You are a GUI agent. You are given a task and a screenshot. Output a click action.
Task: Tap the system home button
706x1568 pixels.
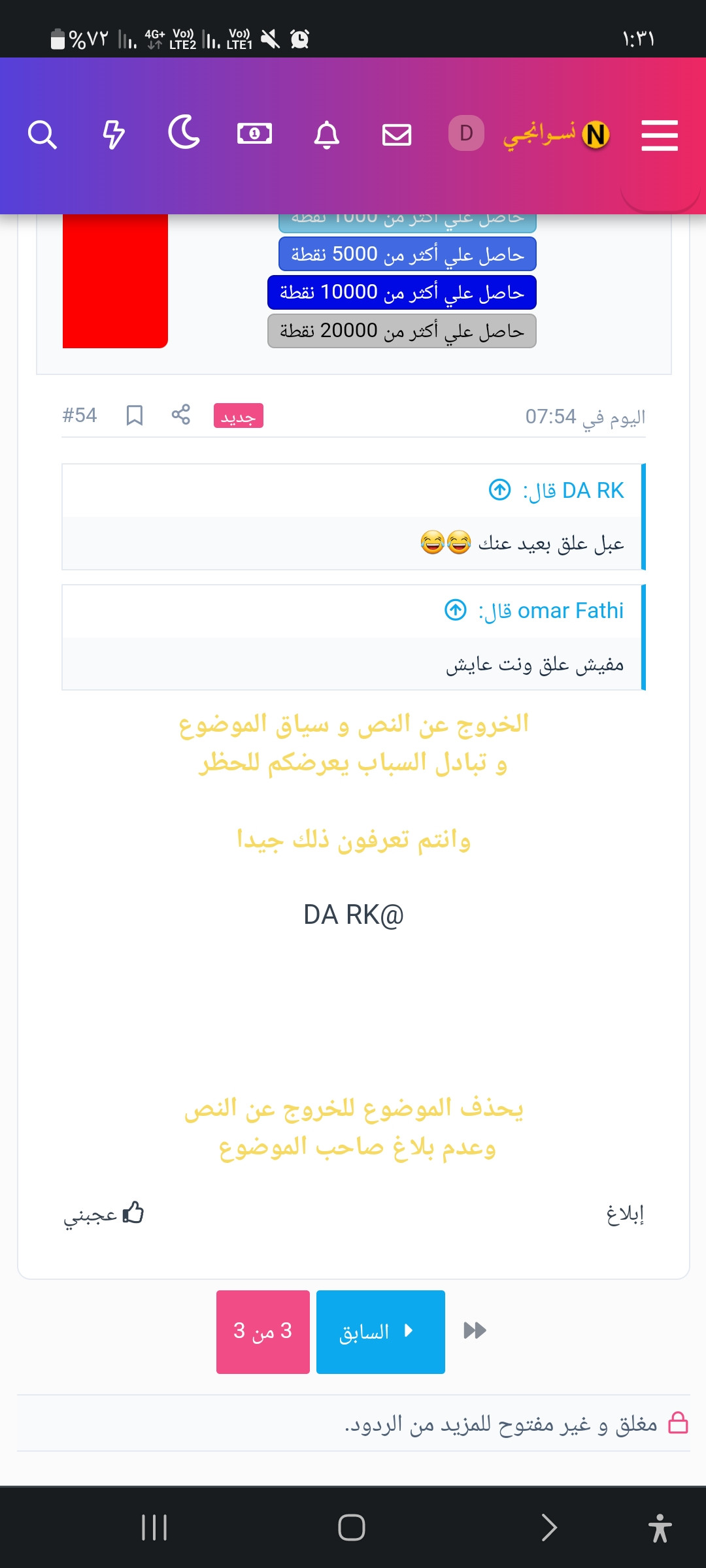point(352,1527)
